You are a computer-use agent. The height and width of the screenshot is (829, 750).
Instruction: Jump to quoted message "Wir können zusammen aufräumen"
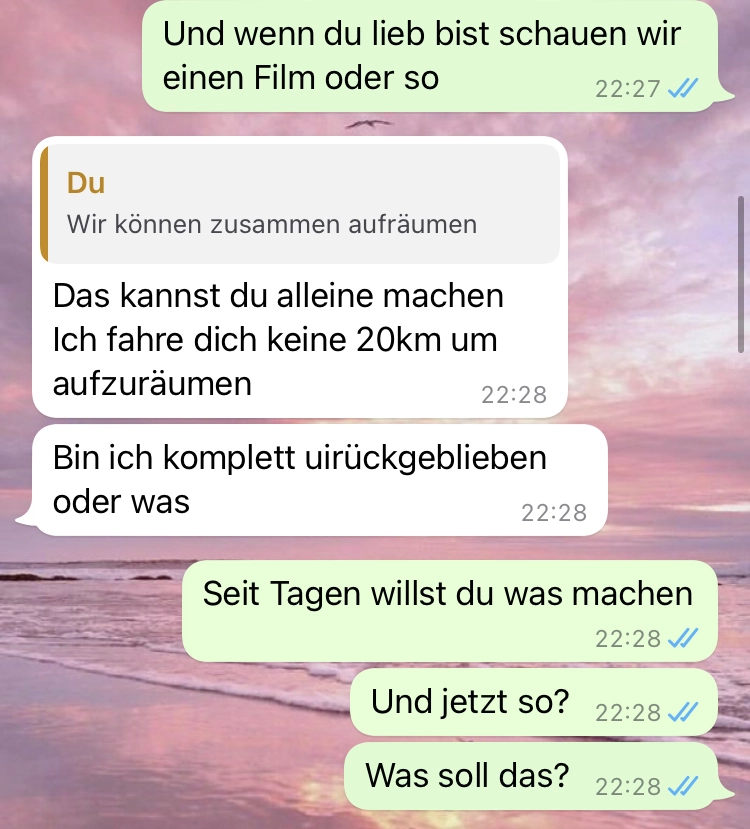coord(298,205)
